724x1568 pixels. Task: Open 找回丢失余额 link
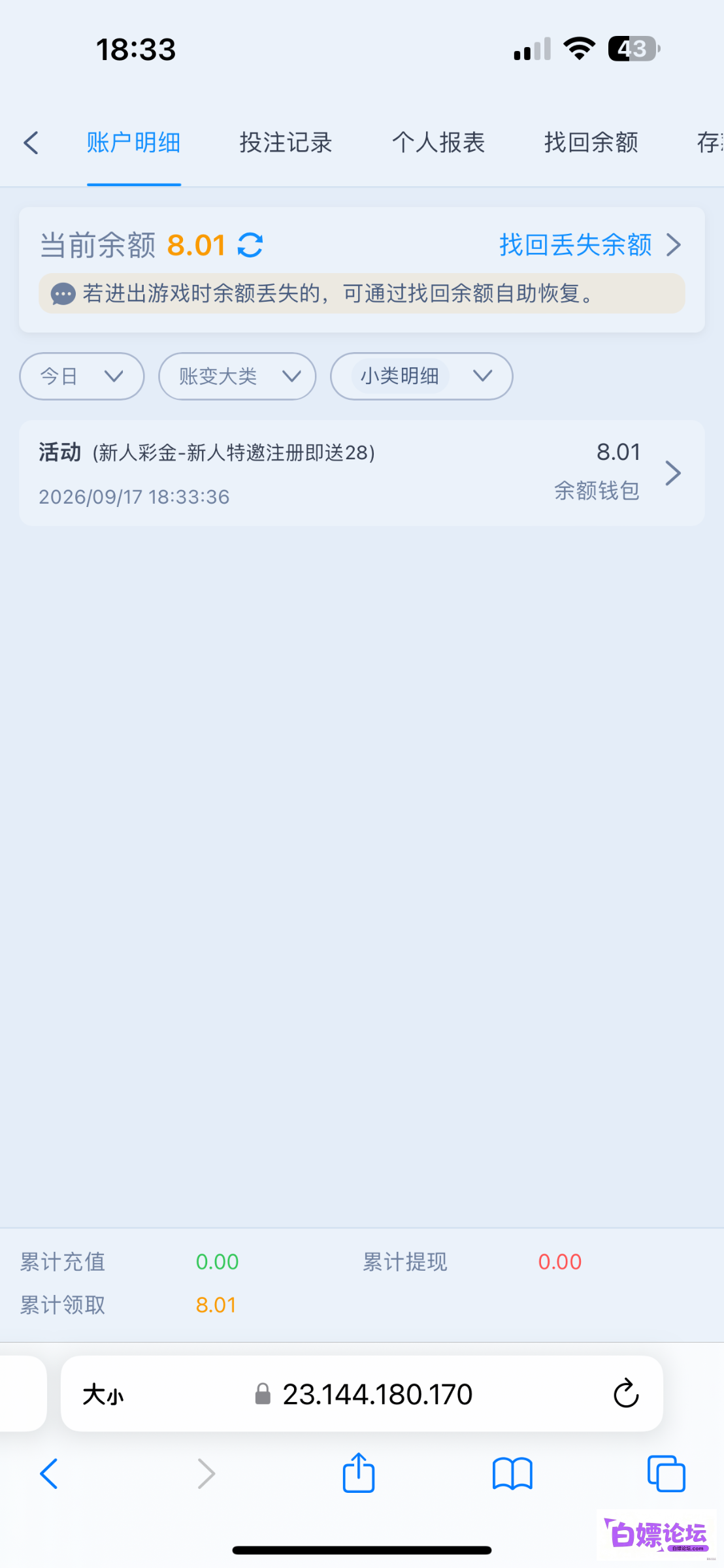coord(590,245)
